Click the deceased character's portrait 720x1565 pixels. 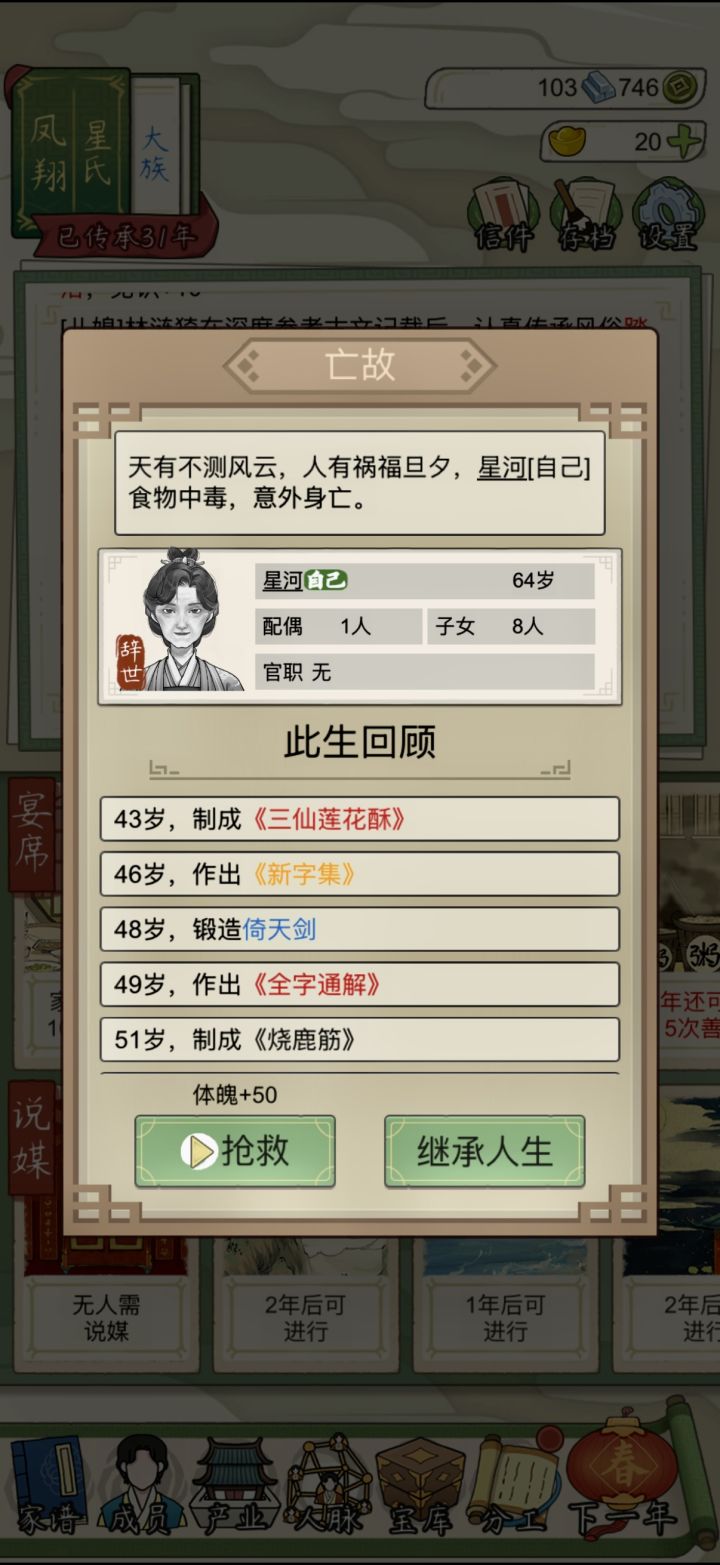point(178,622)
